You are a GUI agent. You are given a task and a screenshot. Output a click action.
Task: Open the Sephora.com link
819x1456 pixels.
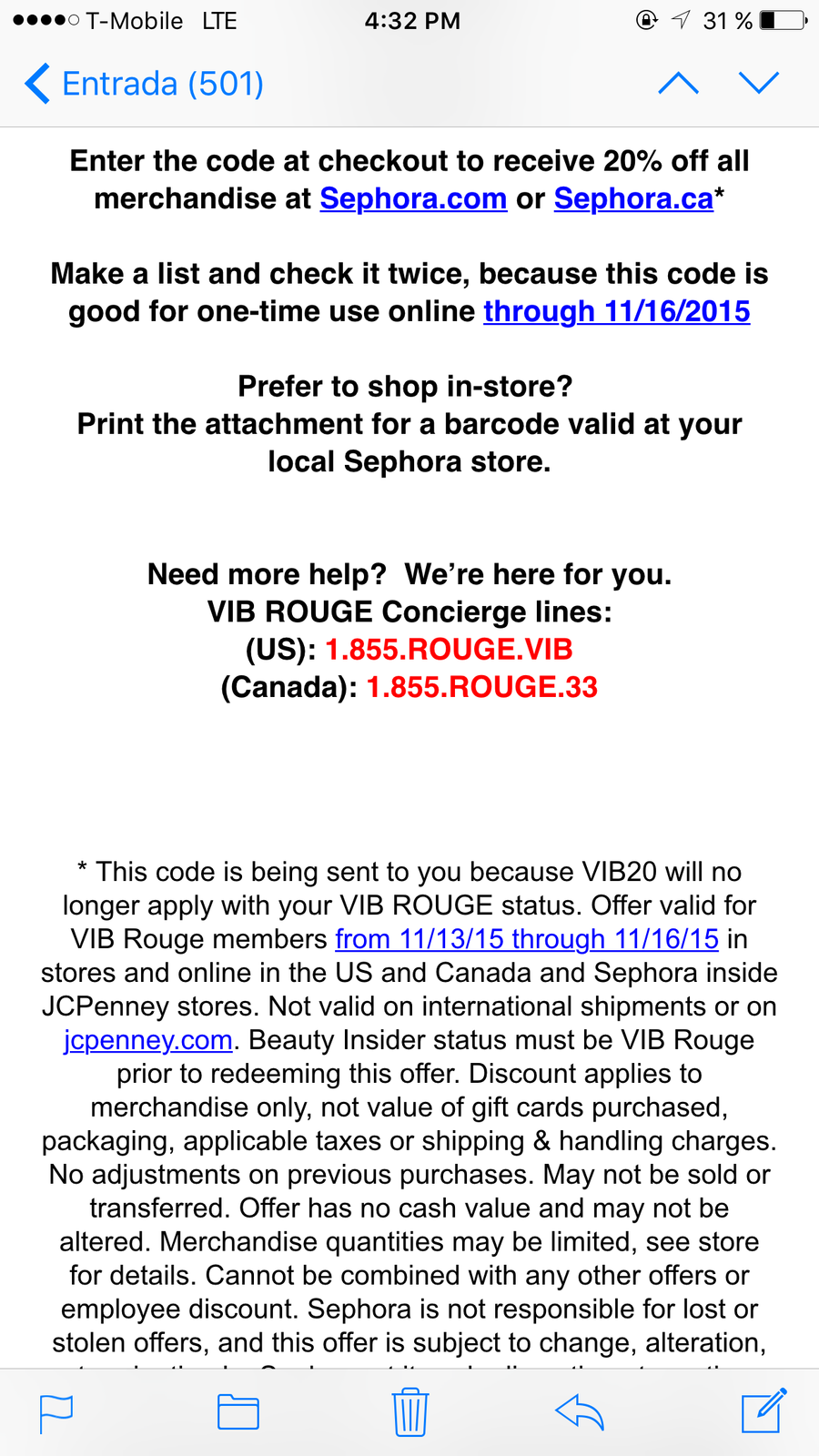click(413, 198)
